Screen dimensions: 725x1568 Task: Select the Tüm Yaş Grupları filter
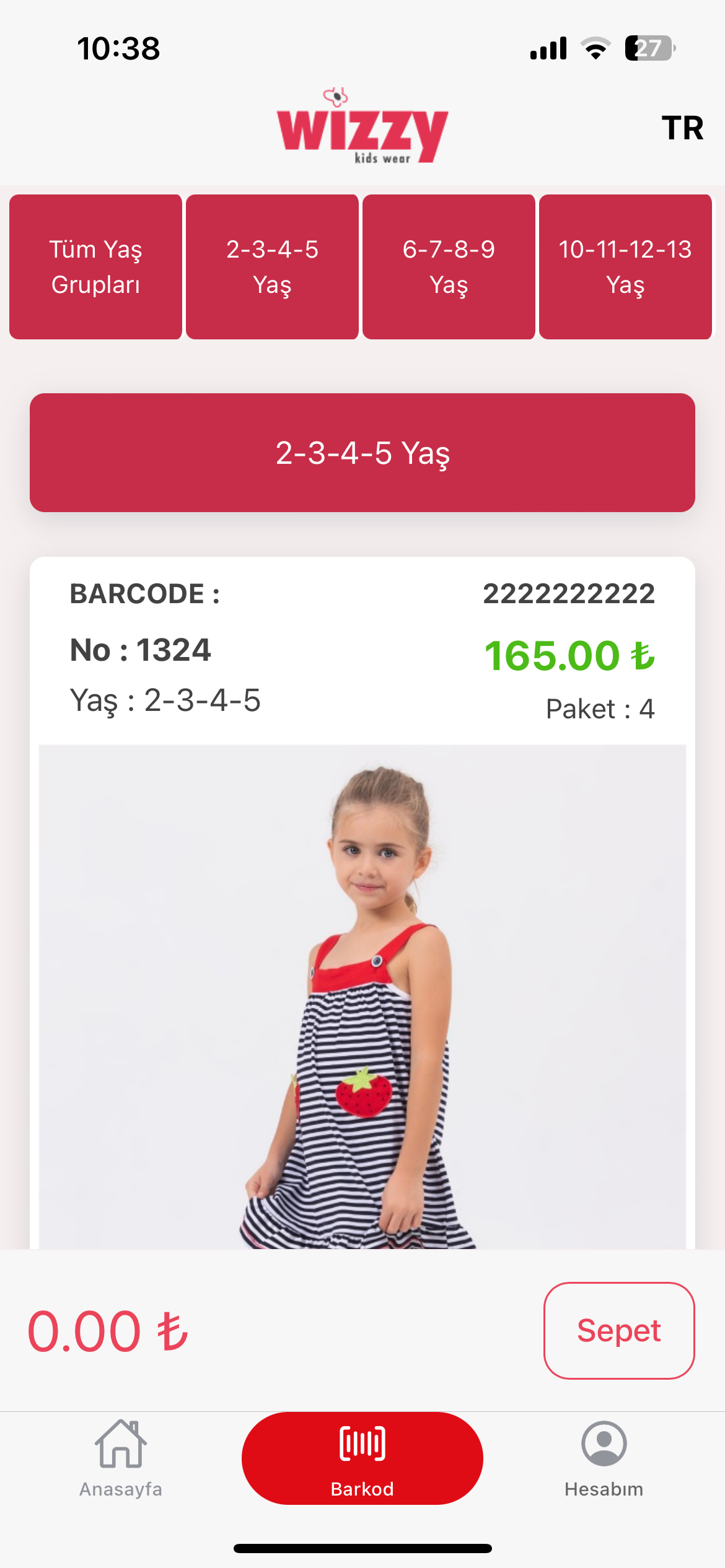point(96,267)
